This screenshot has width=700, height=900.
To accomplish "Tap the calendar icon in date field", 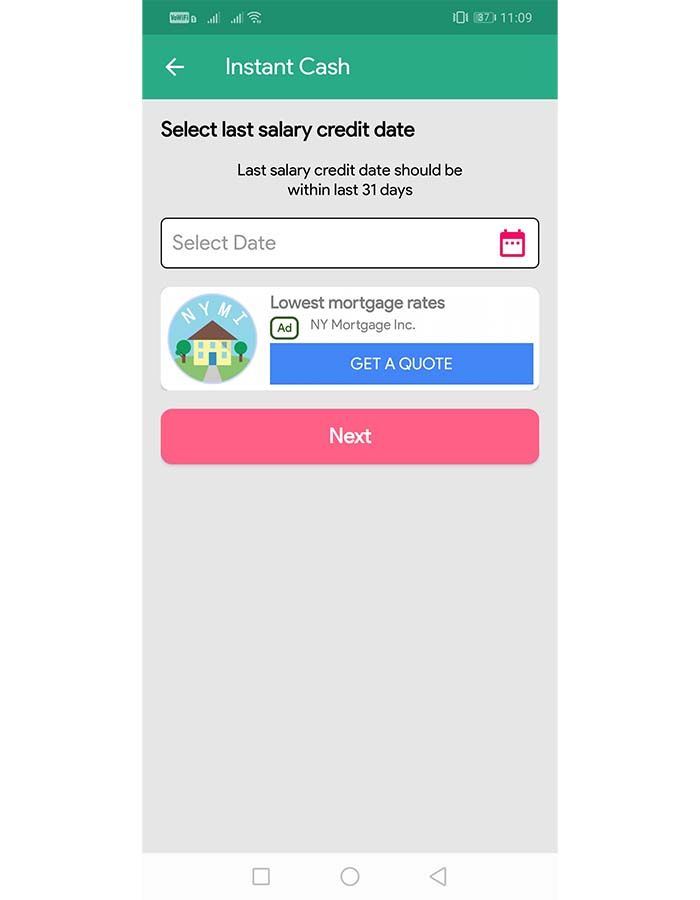I will (x=512, y=243).
